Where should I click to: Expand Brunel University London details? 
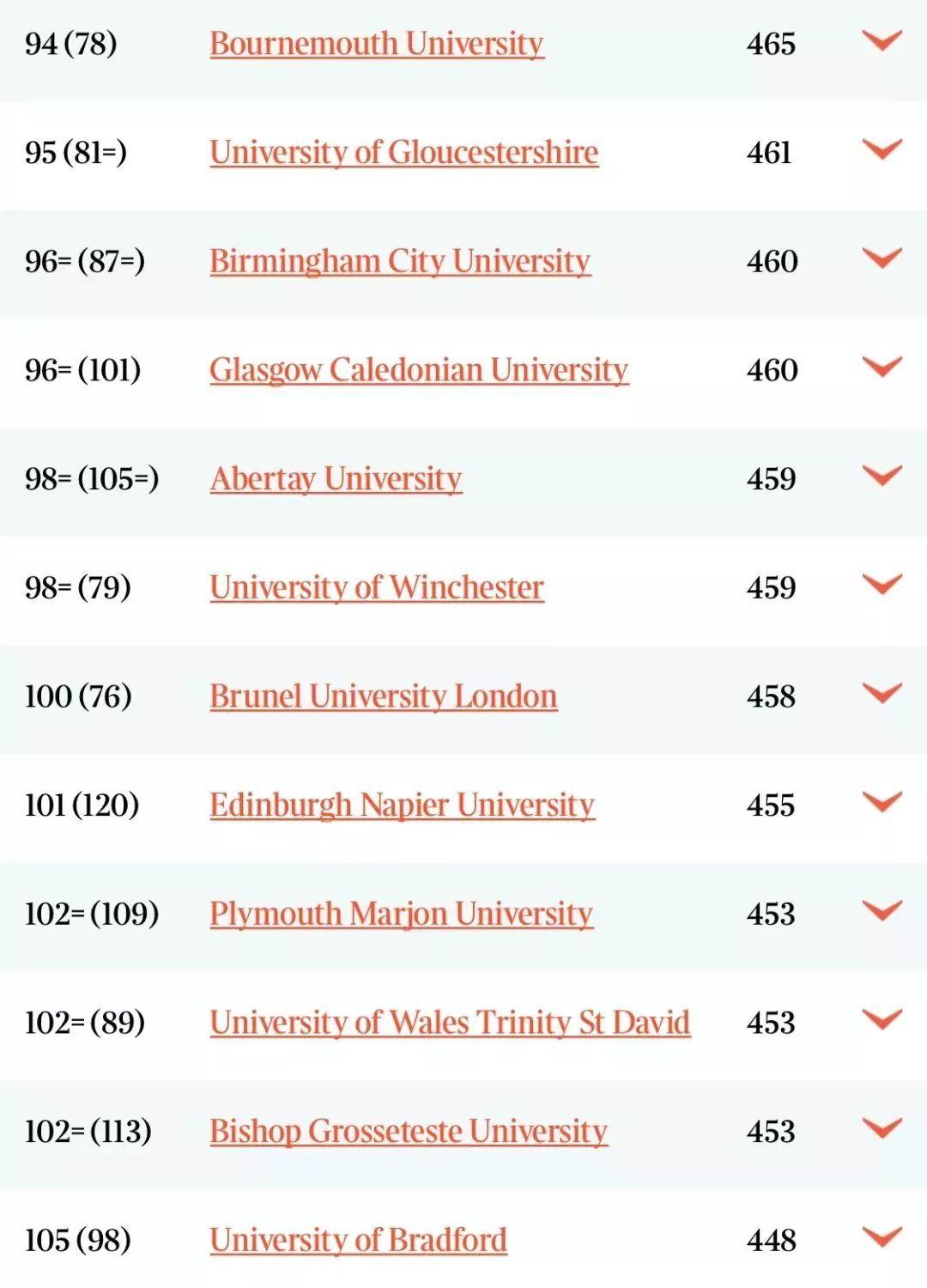882,694
